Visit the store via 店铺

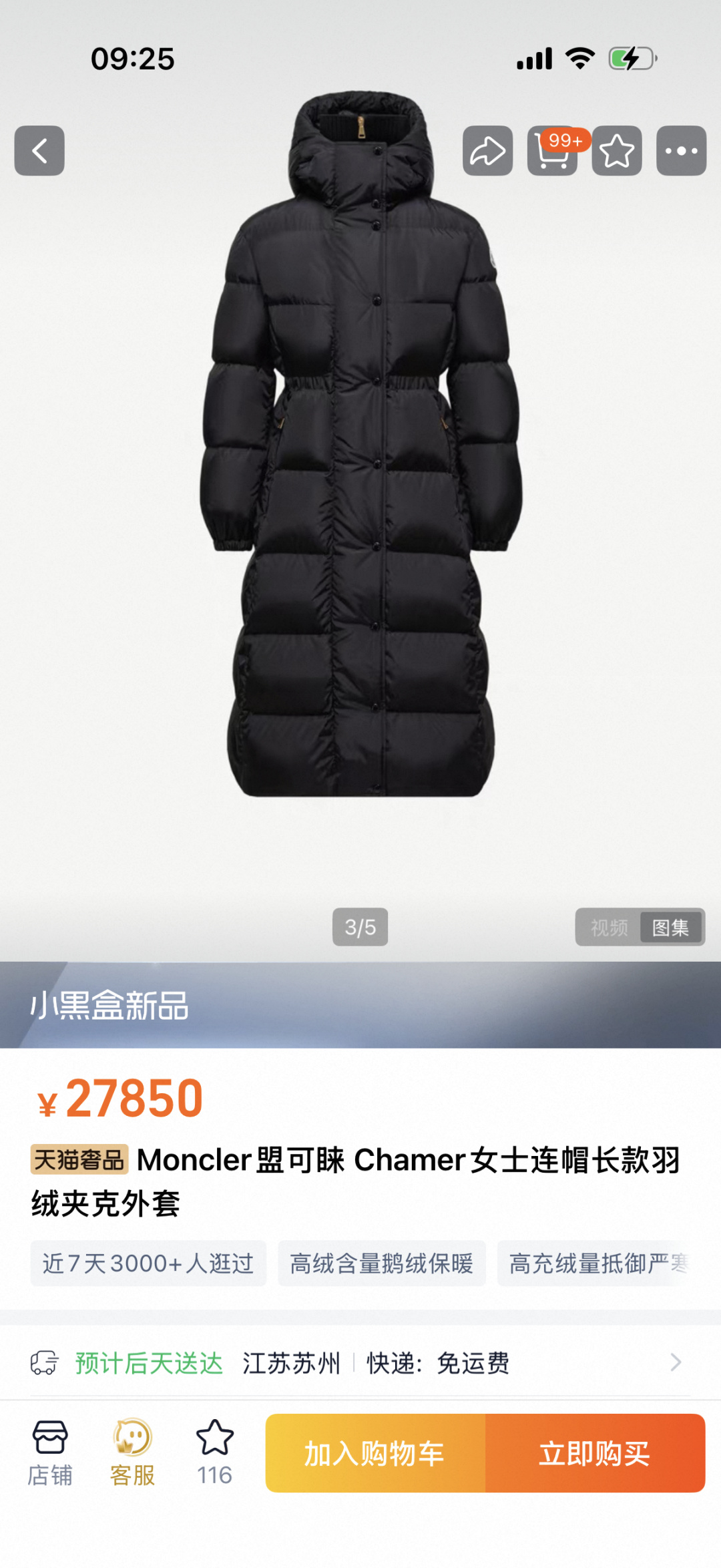pyautogui.click(x=50, y=1452)
